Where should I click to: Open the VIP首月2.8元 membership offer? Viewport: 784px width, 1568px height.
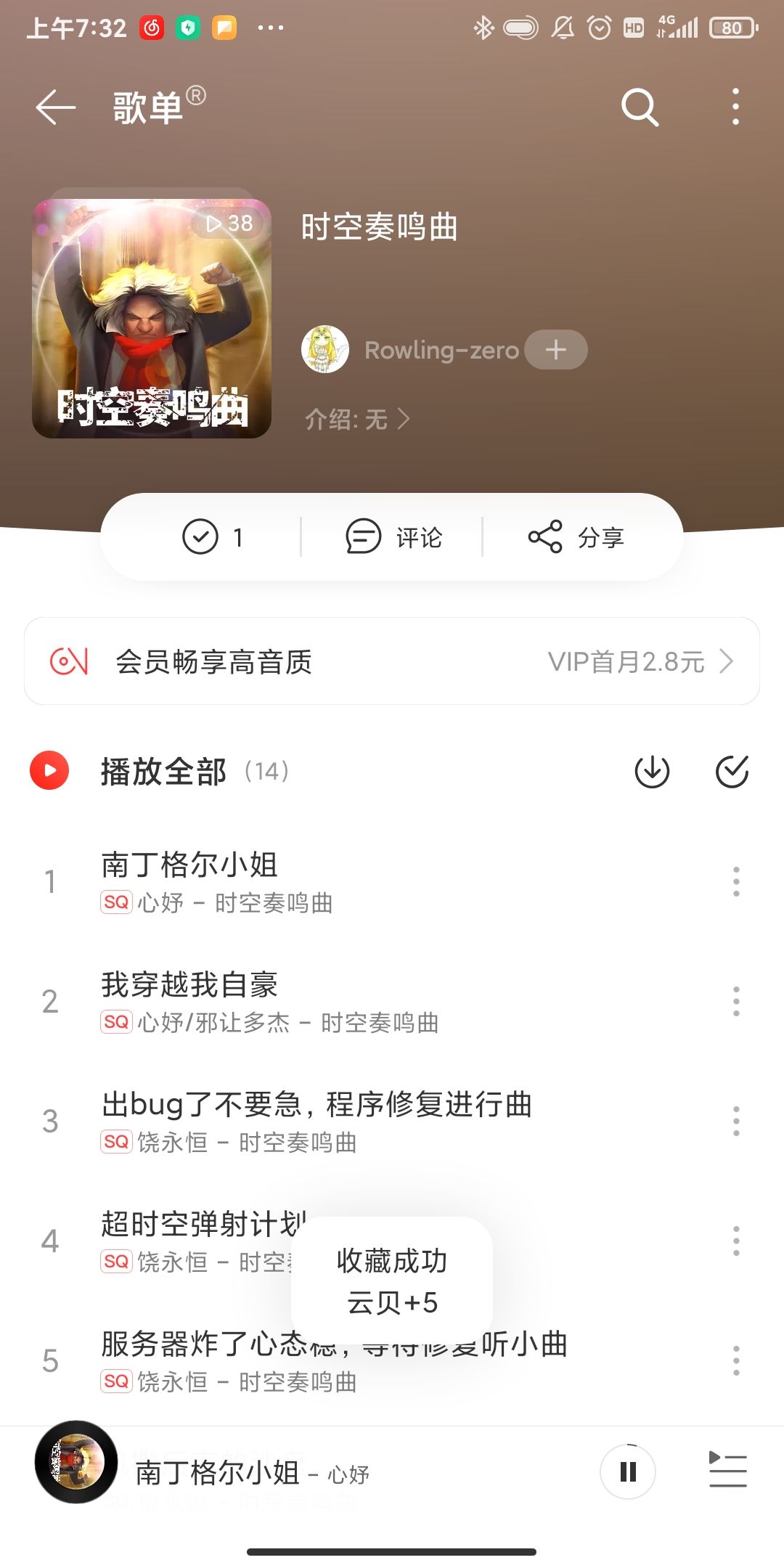639,661
